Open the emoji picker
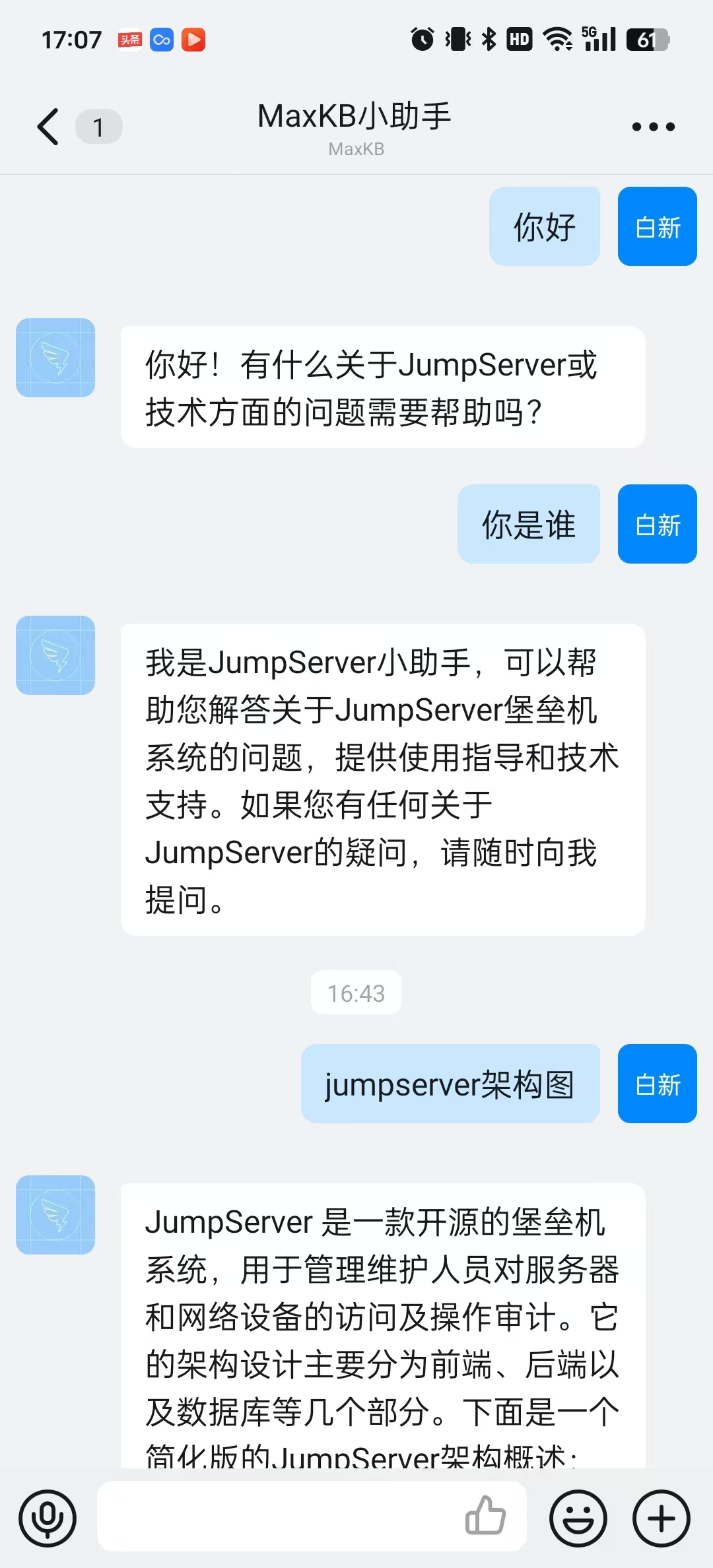713x1568 pixels. click(579, 1517)
